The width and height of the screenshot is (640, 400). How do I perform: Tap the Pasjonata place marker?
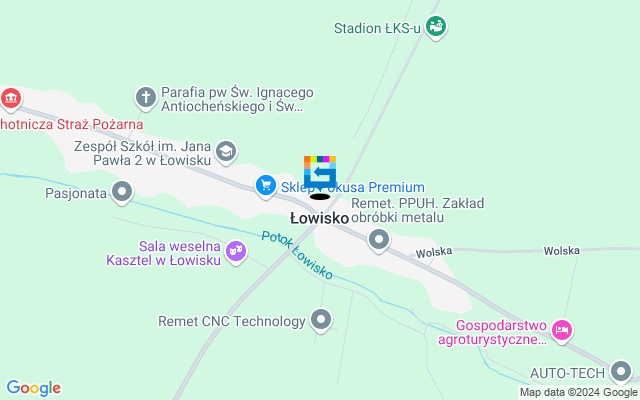coord(123,190)
